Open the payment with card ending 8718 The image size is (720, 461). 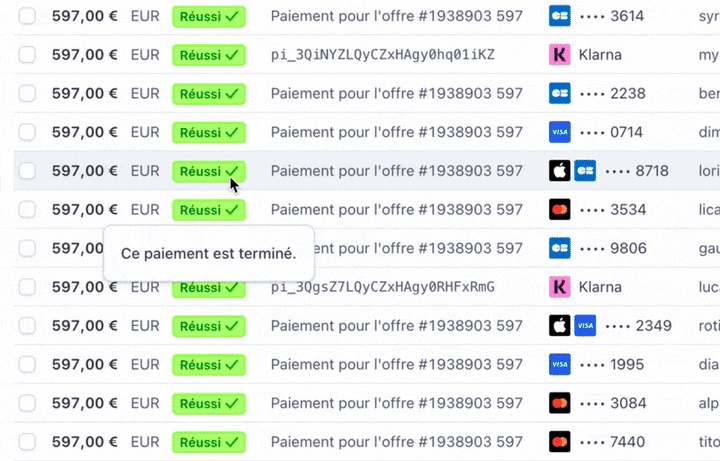click(396, 171)
